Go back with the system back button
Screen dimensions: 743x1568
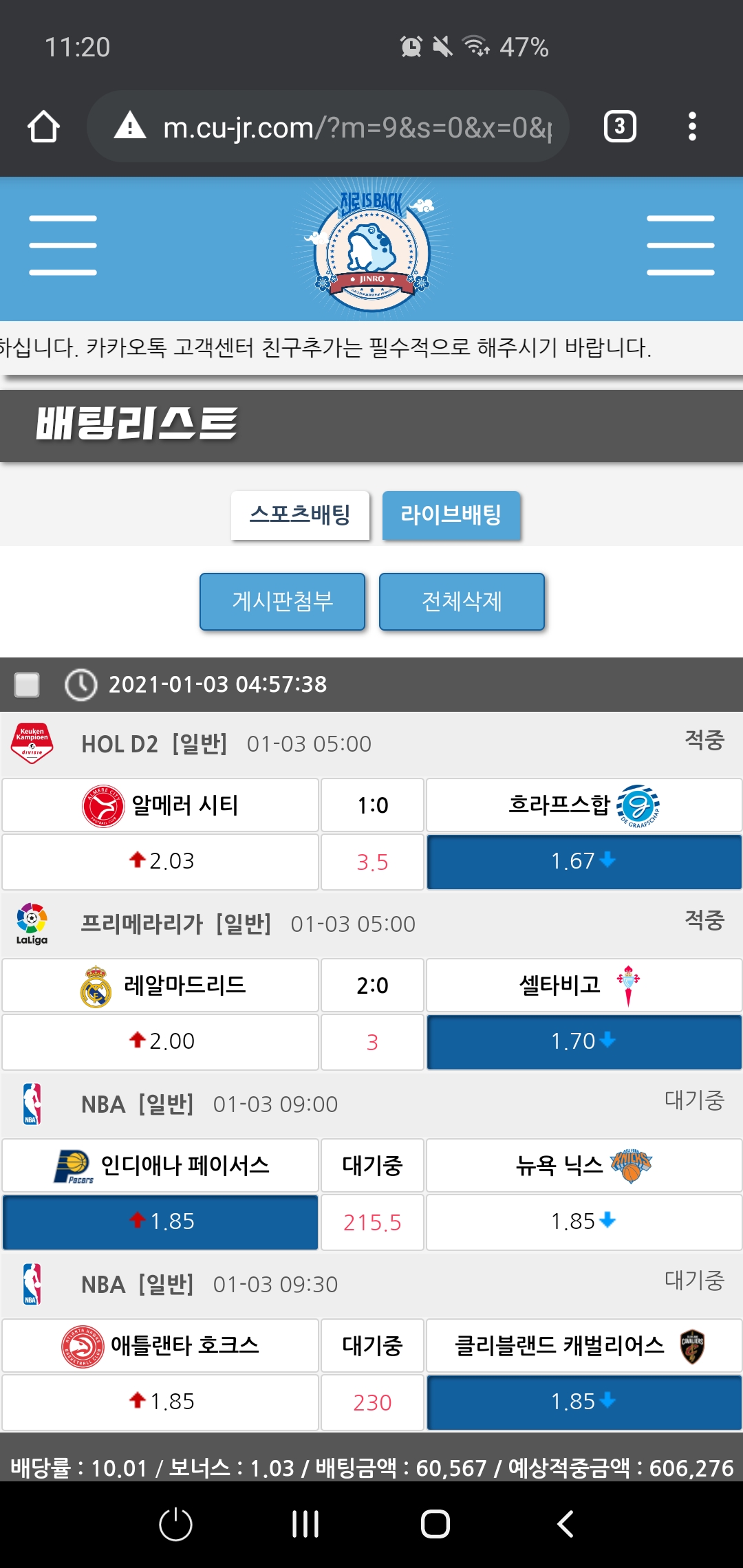pos(566,1524)
